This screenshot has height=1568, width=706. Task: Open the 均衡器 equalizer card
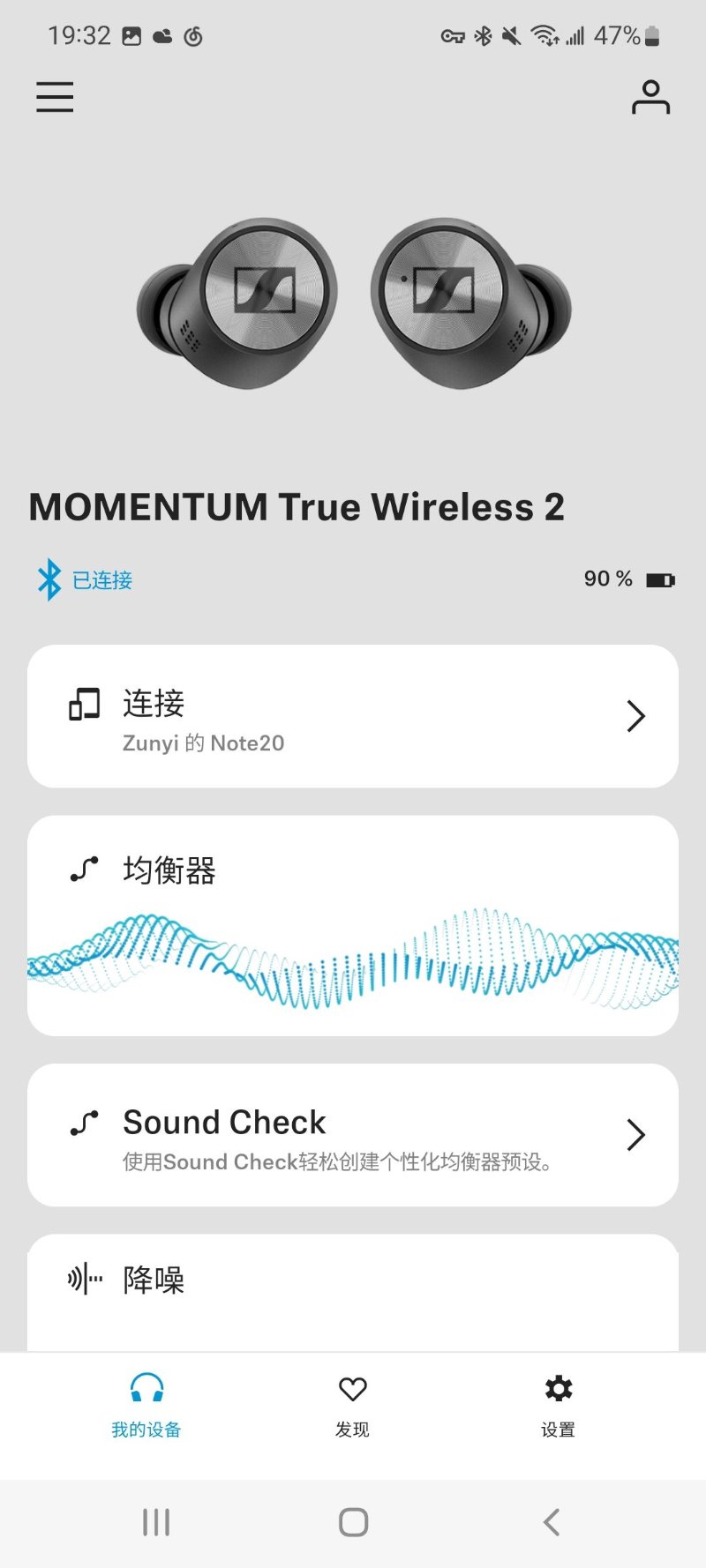(x=353, y=926)
